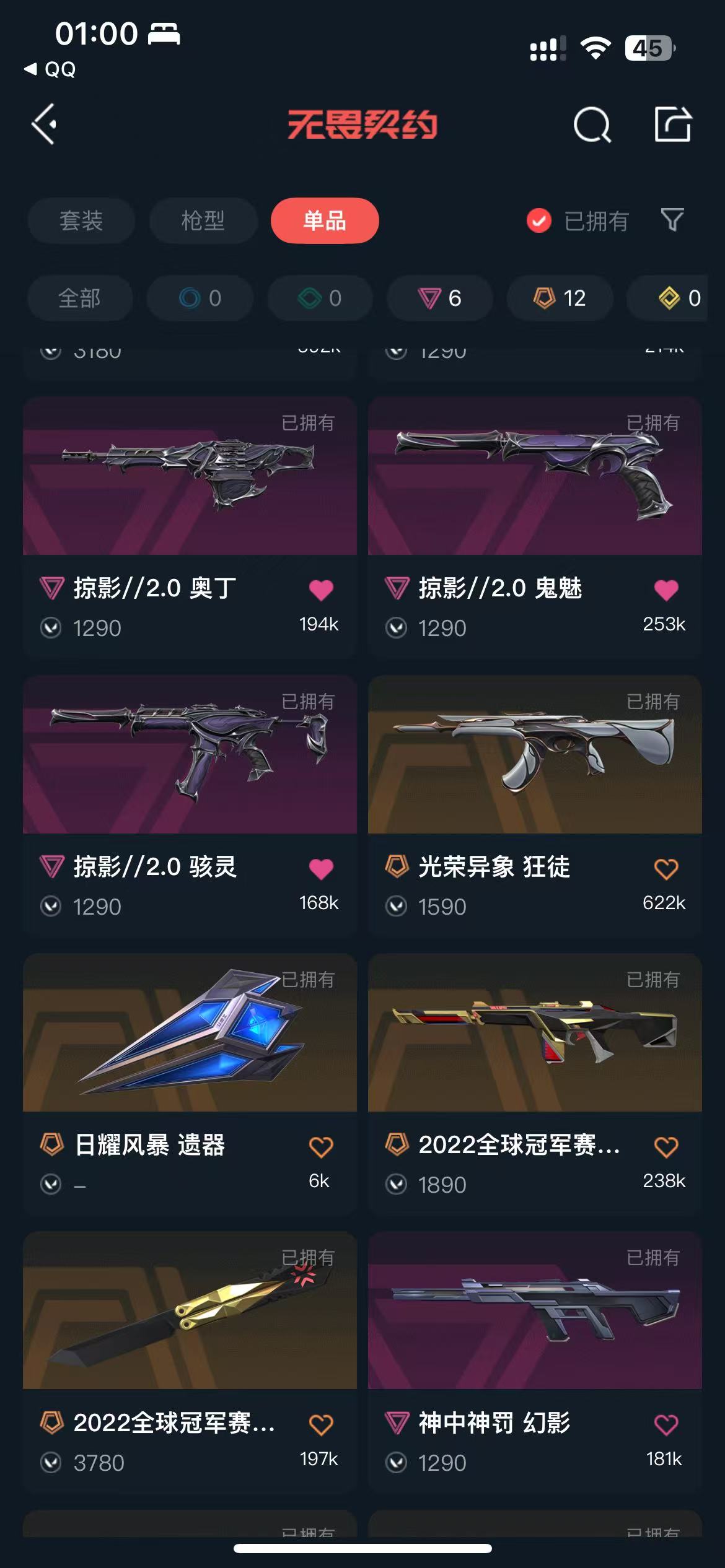
Task: Switch to the 套装 tab
Action: 81,220
